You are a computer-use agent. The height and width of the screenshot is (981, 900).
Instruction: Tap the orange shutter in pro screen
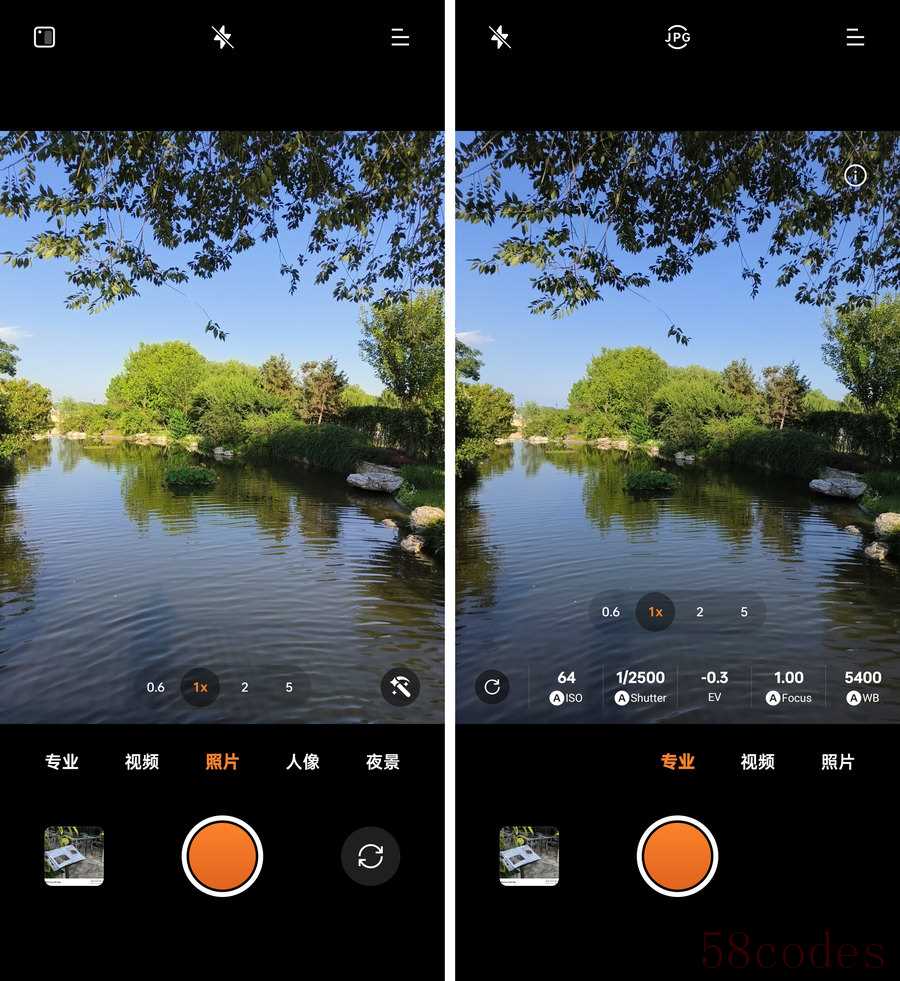[677, 856]
